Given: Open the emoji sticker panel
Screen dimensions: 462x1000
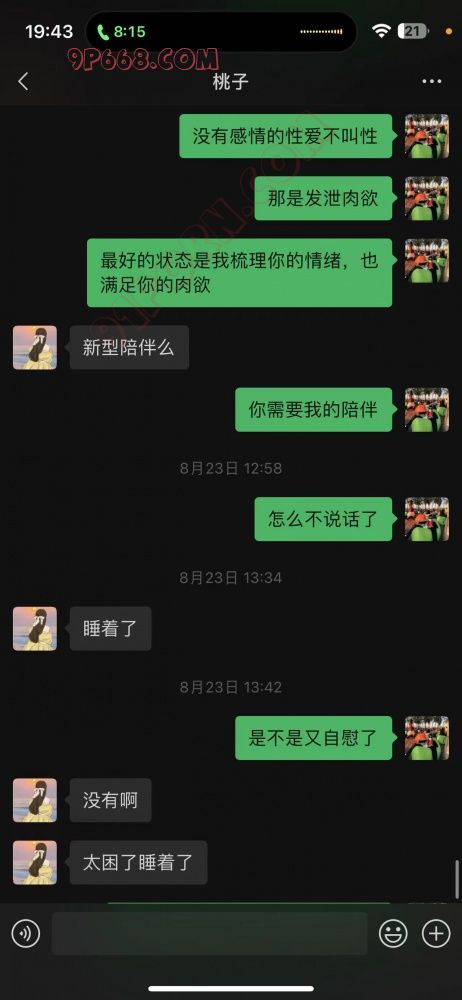Looking at the screenshot, I should pos(393,934).
